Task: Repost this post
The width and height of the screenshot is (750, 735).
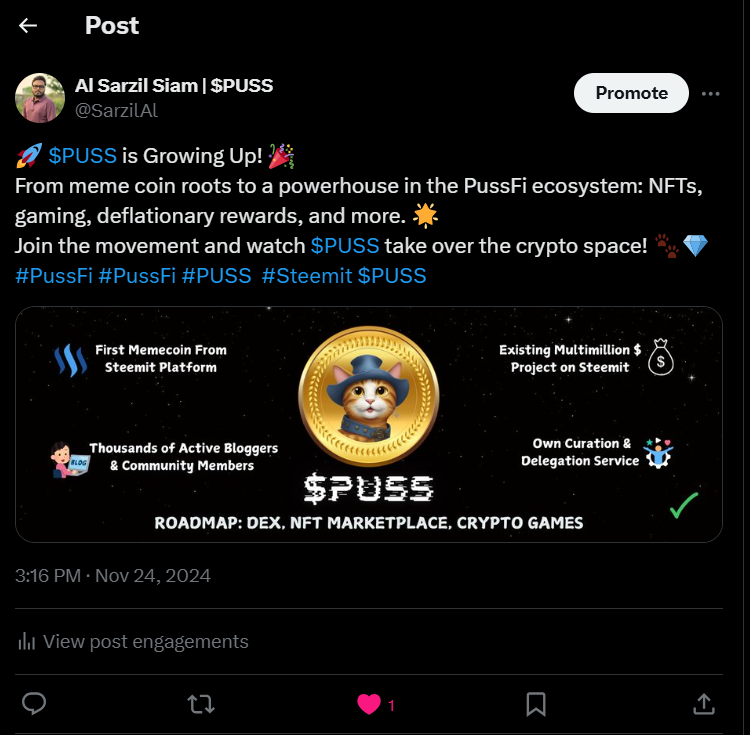Action: [201, 704]
